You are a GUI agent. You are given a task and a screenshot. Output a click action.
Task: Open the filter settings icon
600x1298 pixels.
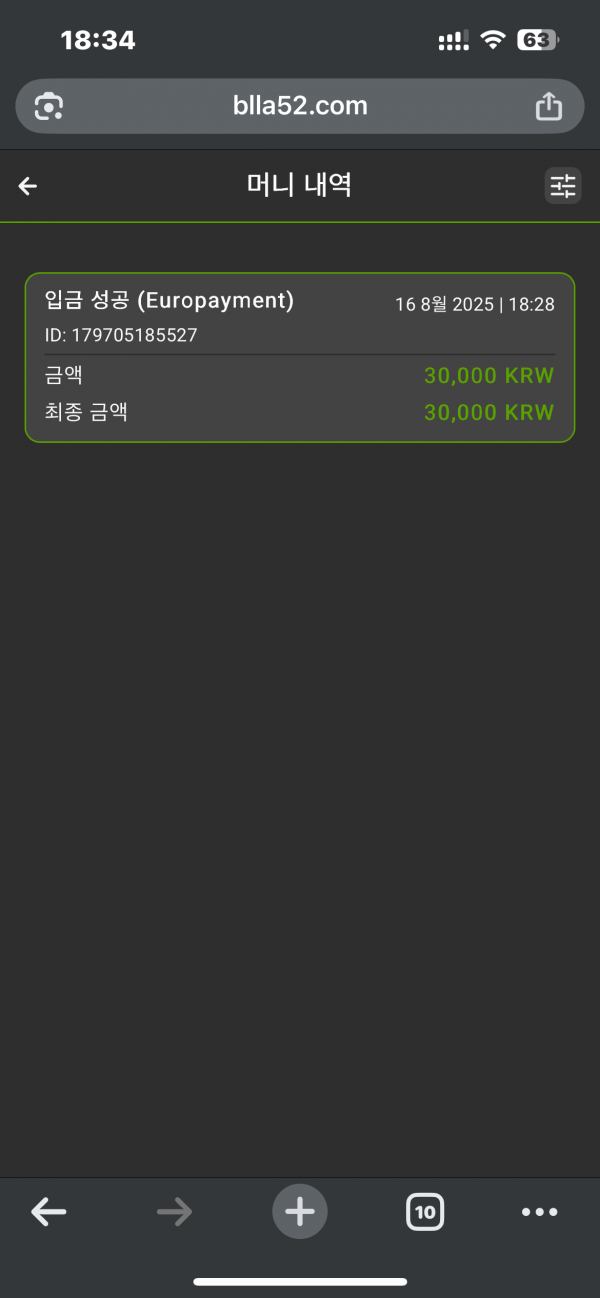pos(563,186)
